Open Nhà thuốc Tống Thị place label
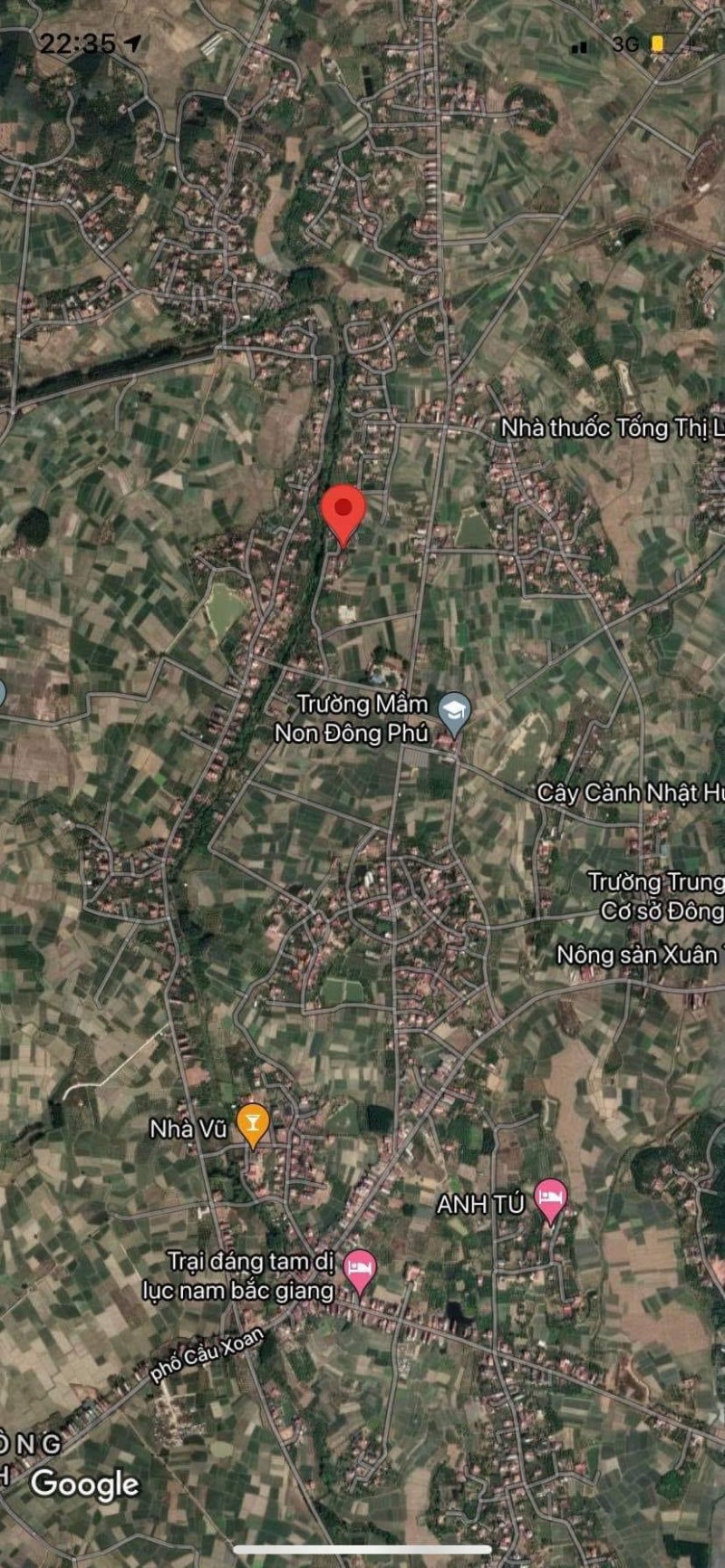The width and height of the screenshot is (725, 1568). click(613, 428)
